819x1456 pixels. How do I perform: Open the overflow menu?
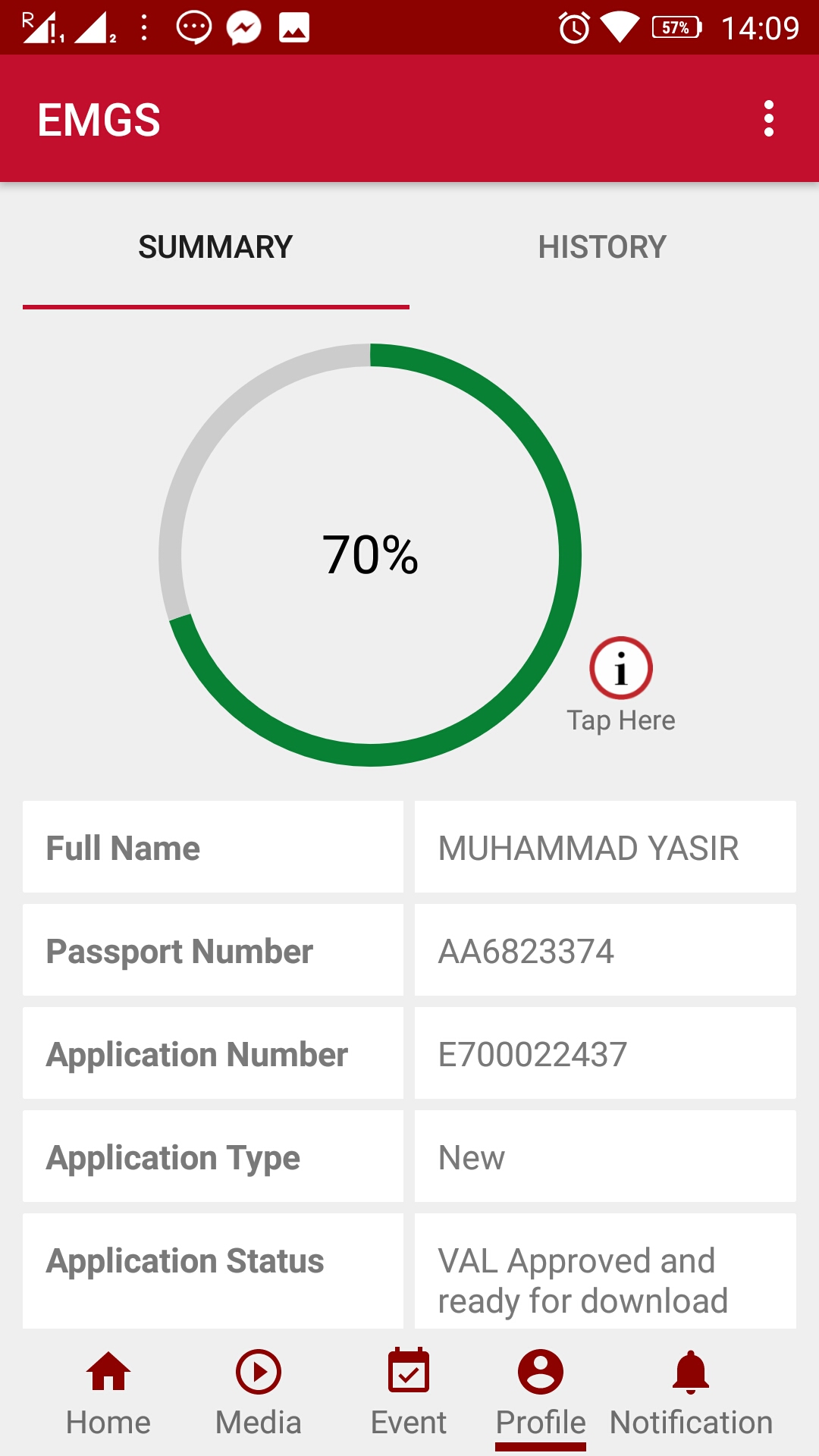[768, 119]
